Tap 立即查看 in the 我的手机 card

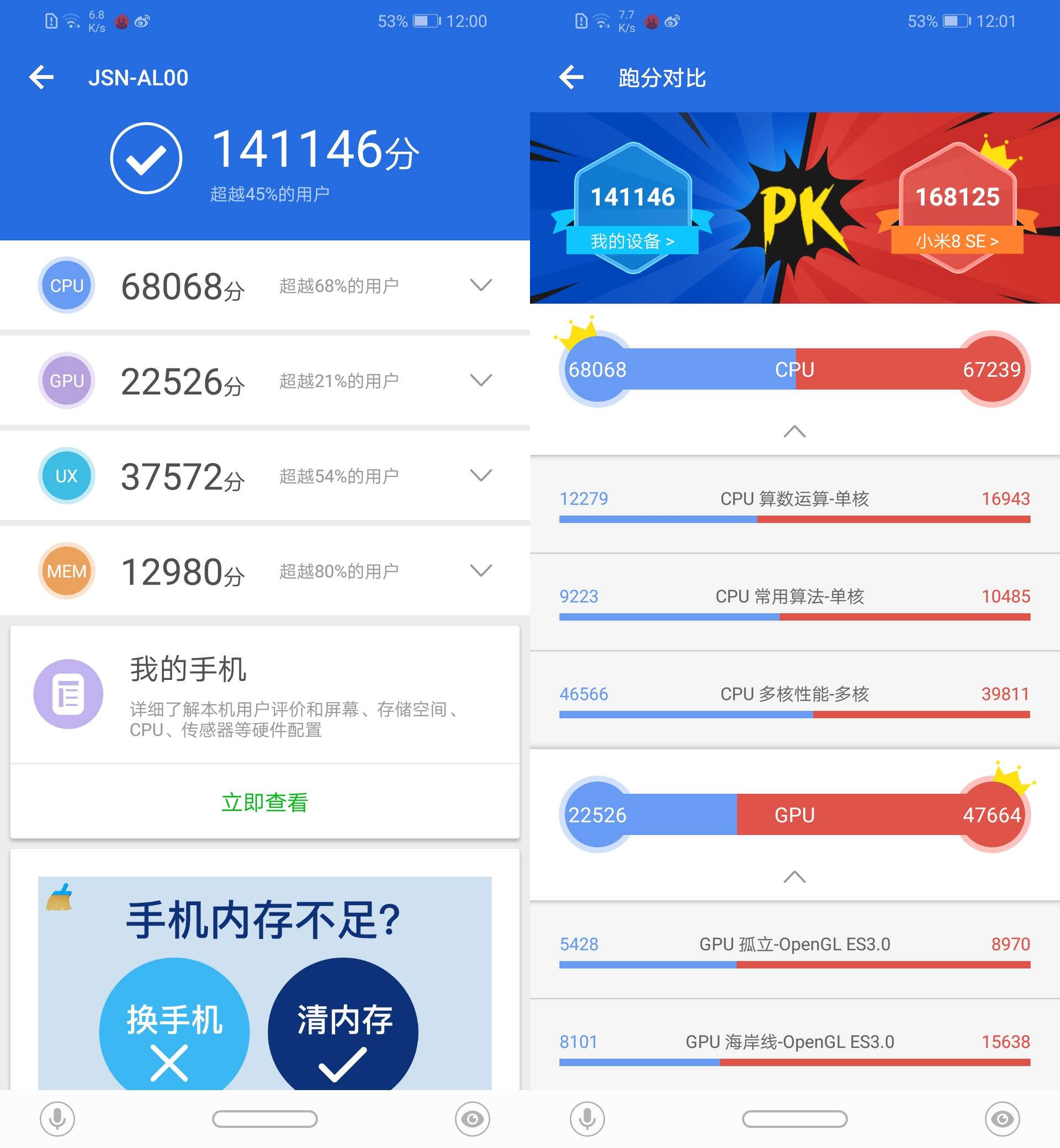tap(264, 802)
